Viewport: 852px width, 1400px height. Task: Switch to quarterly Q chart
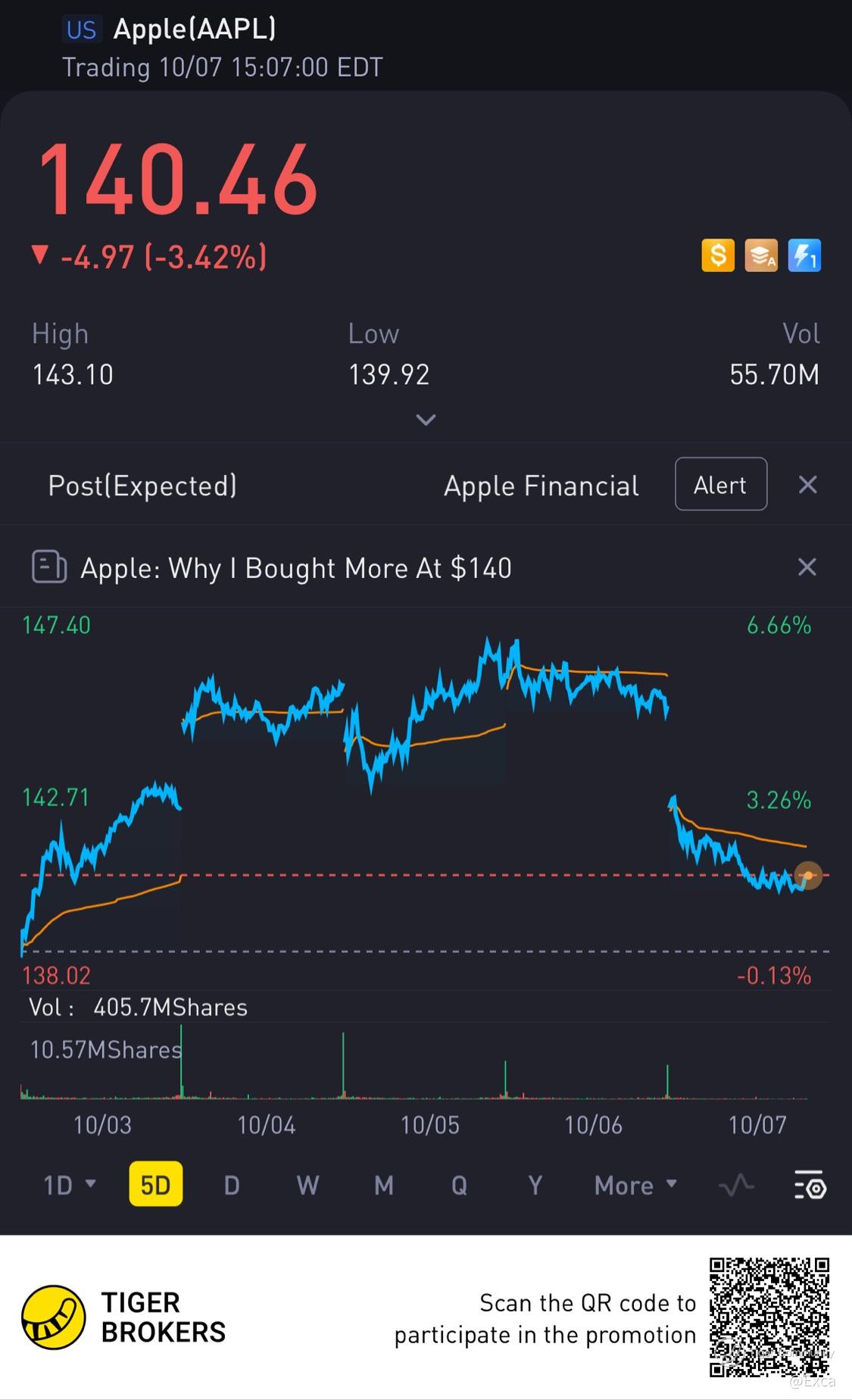459,1184
